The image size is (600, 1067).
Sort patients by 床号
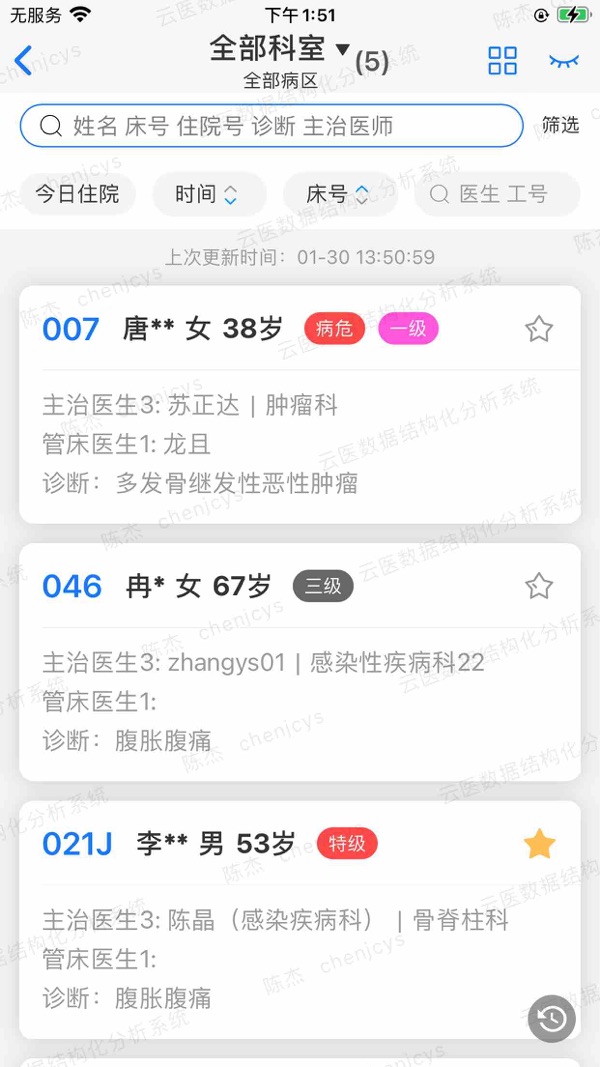coord(339,194)
